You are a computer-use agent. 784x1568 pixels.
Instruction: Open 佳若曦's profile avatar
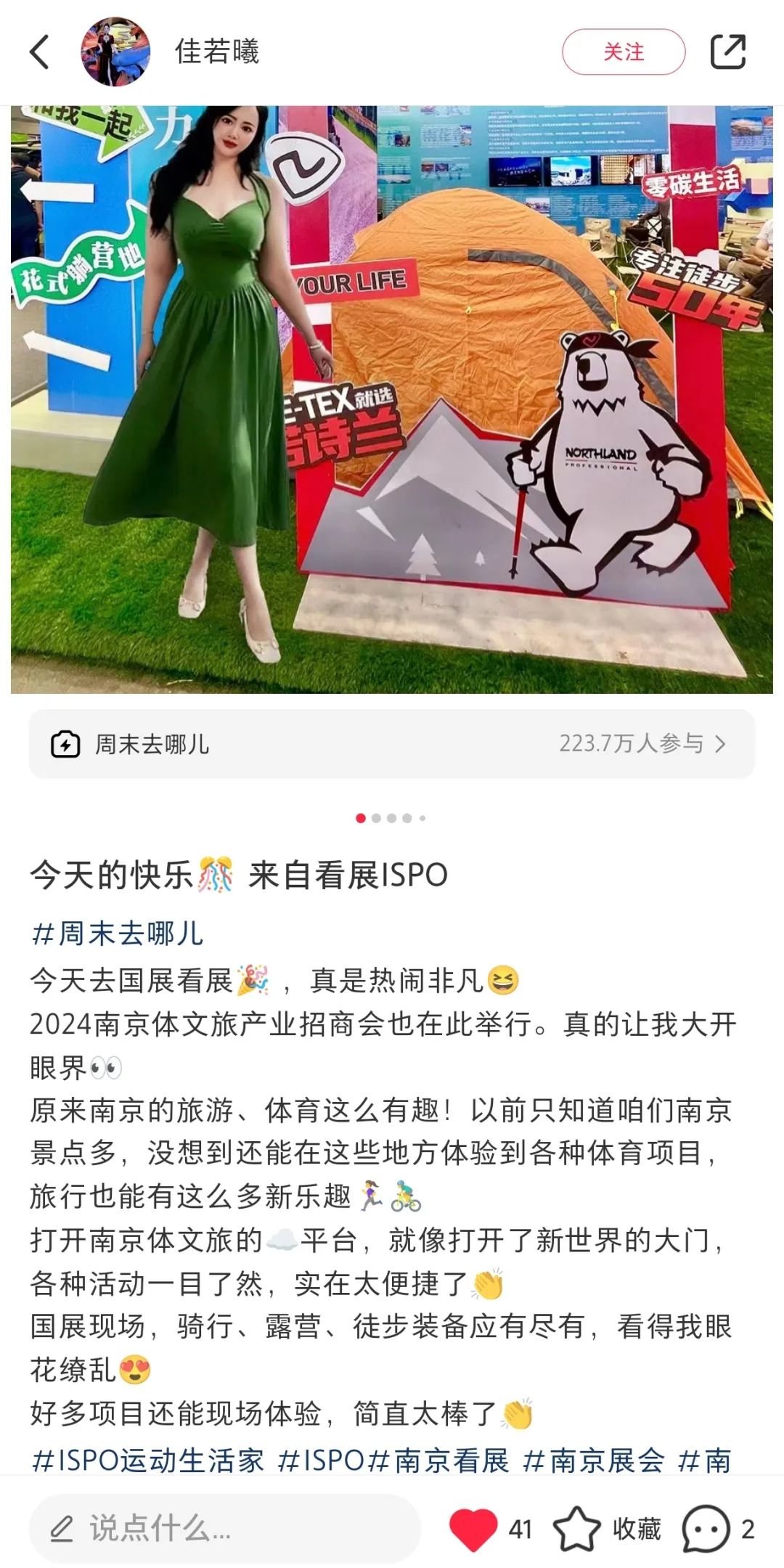point(115,52)
